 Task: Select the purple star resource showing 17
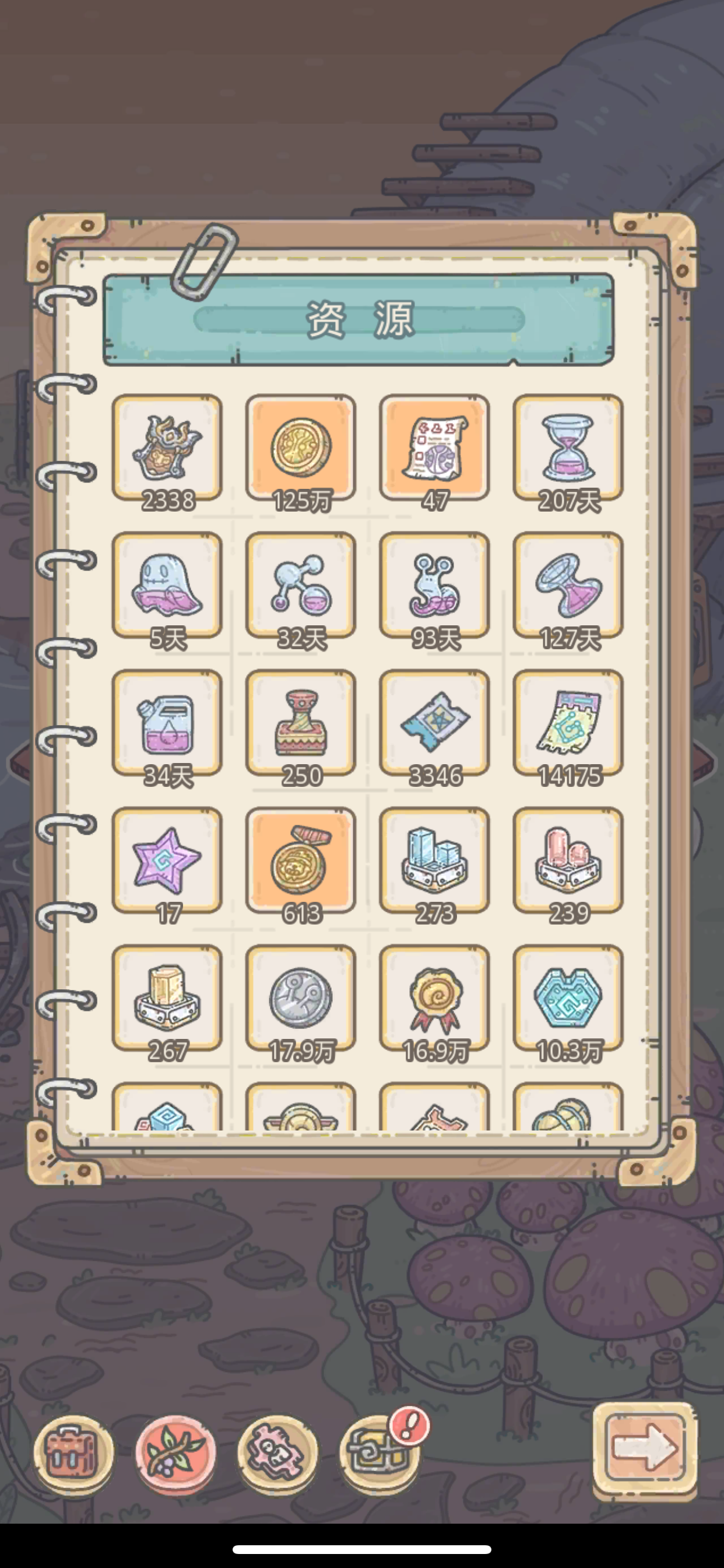pyautogui.click(x=167, y=860)
